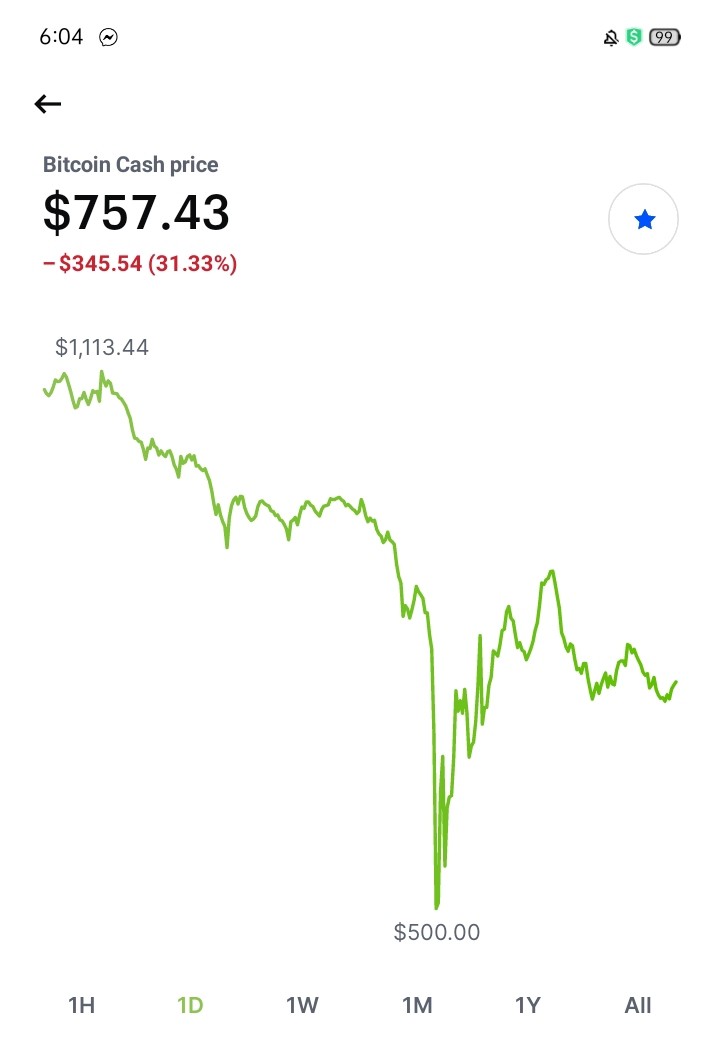Viewport: 719px width, 1053px height.
Task: Select the 1D time range
Action: pyautogui.click(x=191, y=1005)
